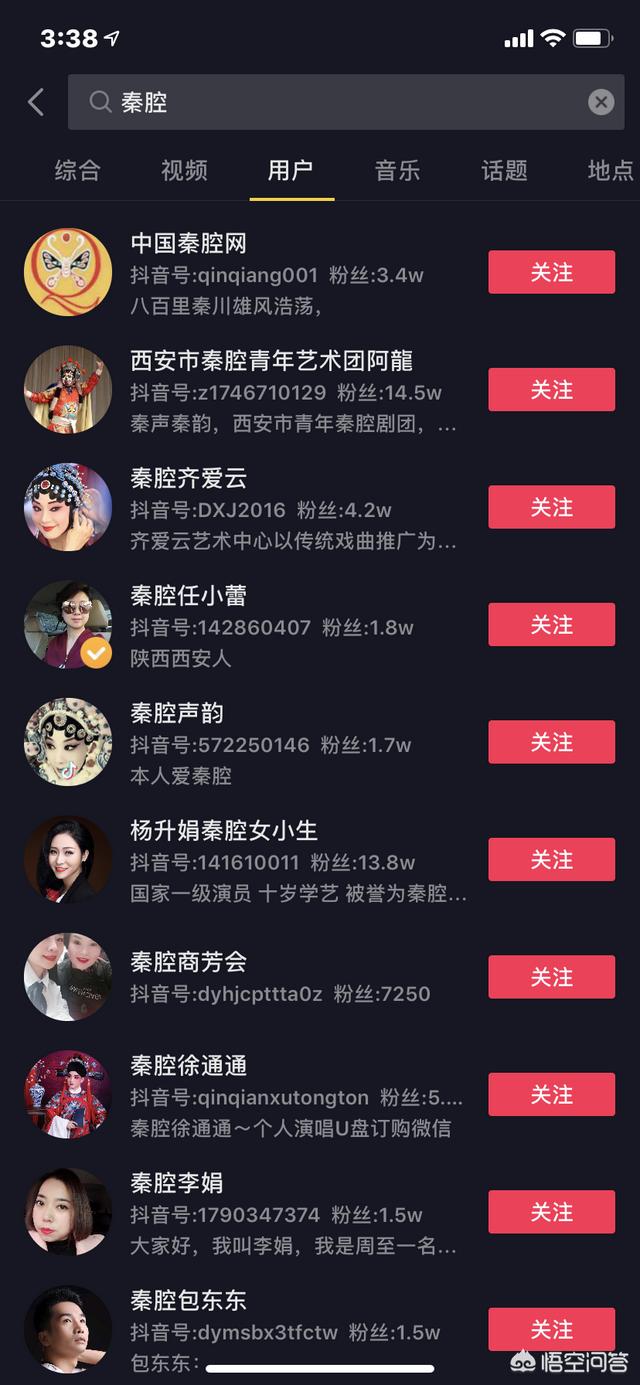
Task: Show the 地点 tab
Action: click(x=610, y=171)
